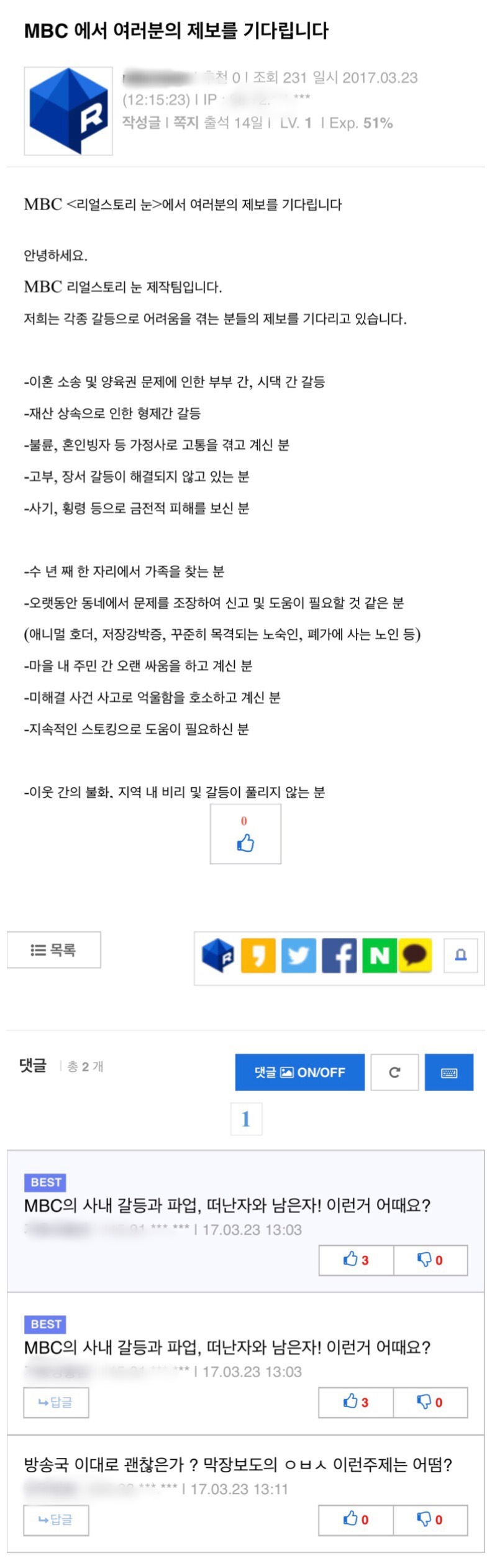Open the 목록 list button
The width and height of the screenshot is (492, 1568).
click(54, 950)
